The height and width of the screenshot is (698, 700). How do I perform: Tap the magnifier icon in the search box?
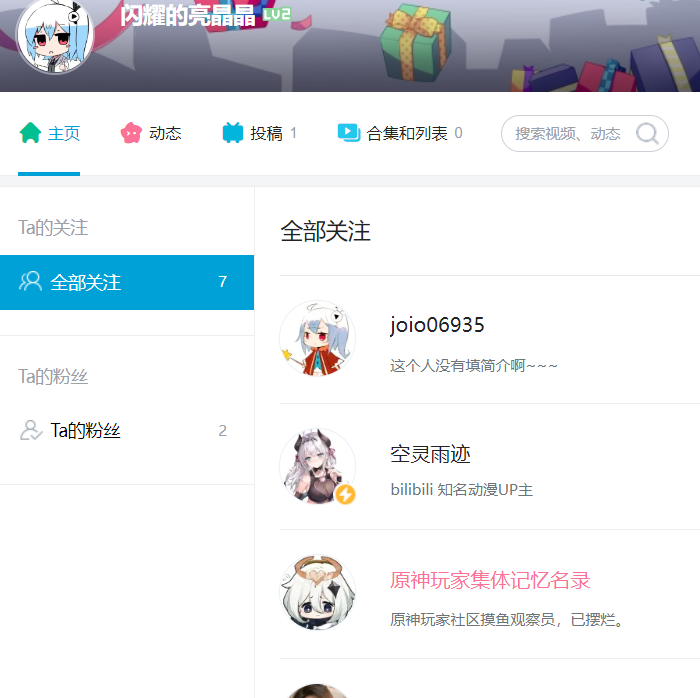tap(647, 133)
